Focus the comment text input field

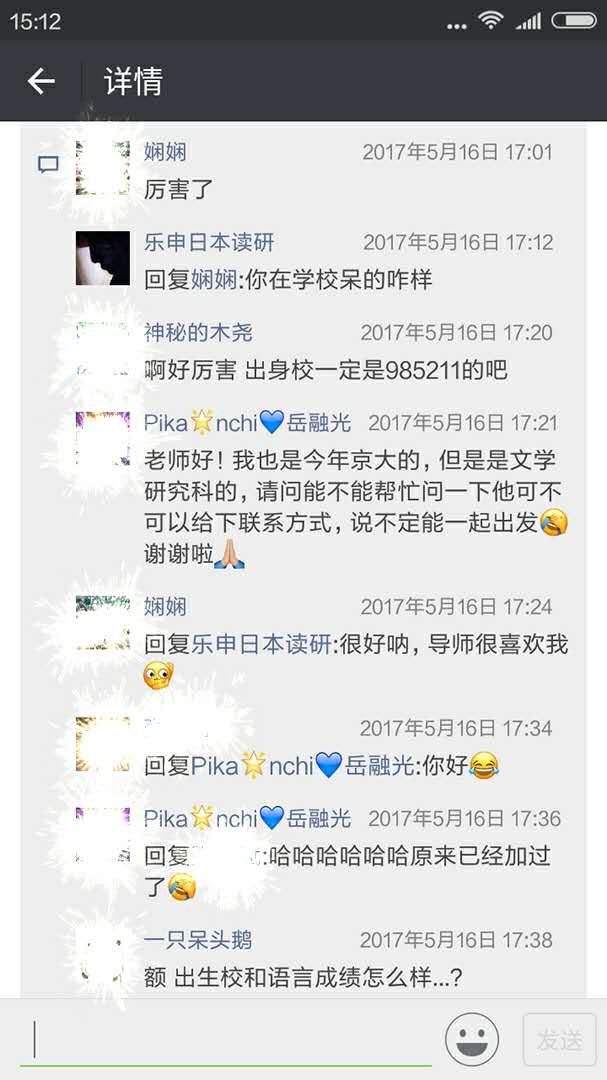coord(230,1039)
